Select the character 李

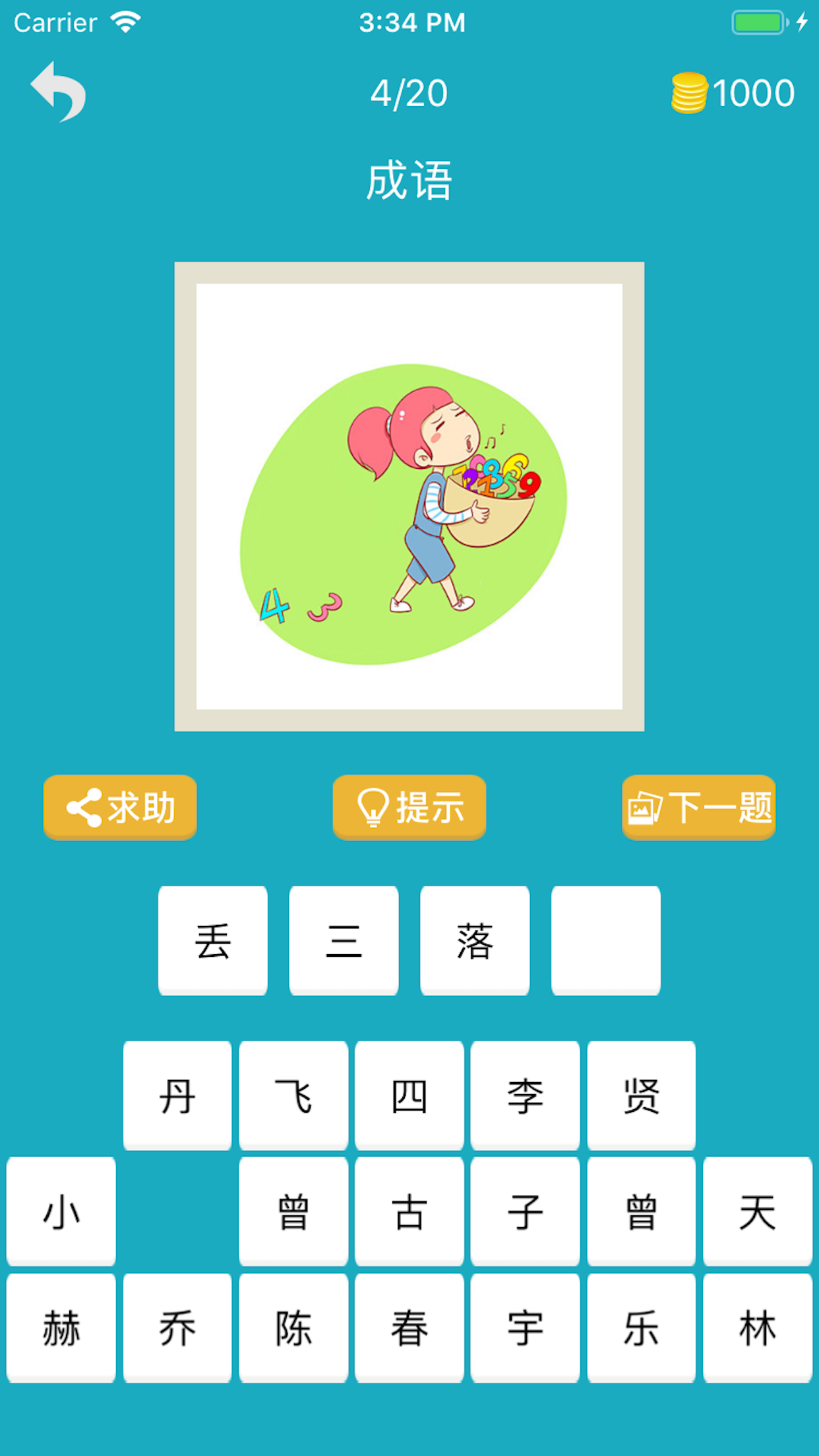525,1095
